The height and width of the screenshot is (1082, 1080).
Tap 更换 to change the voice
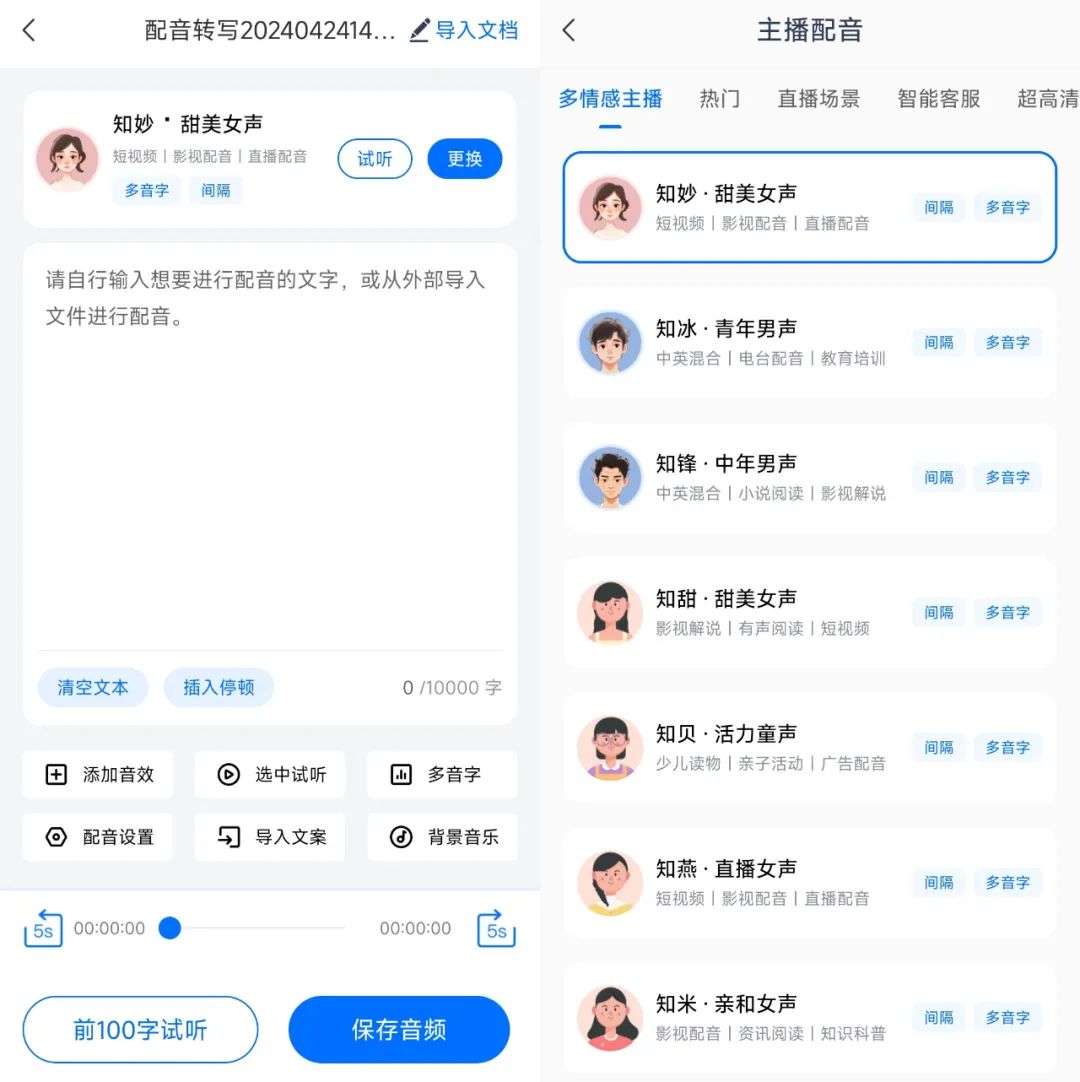pyautogui.click(x=464, y=159)
